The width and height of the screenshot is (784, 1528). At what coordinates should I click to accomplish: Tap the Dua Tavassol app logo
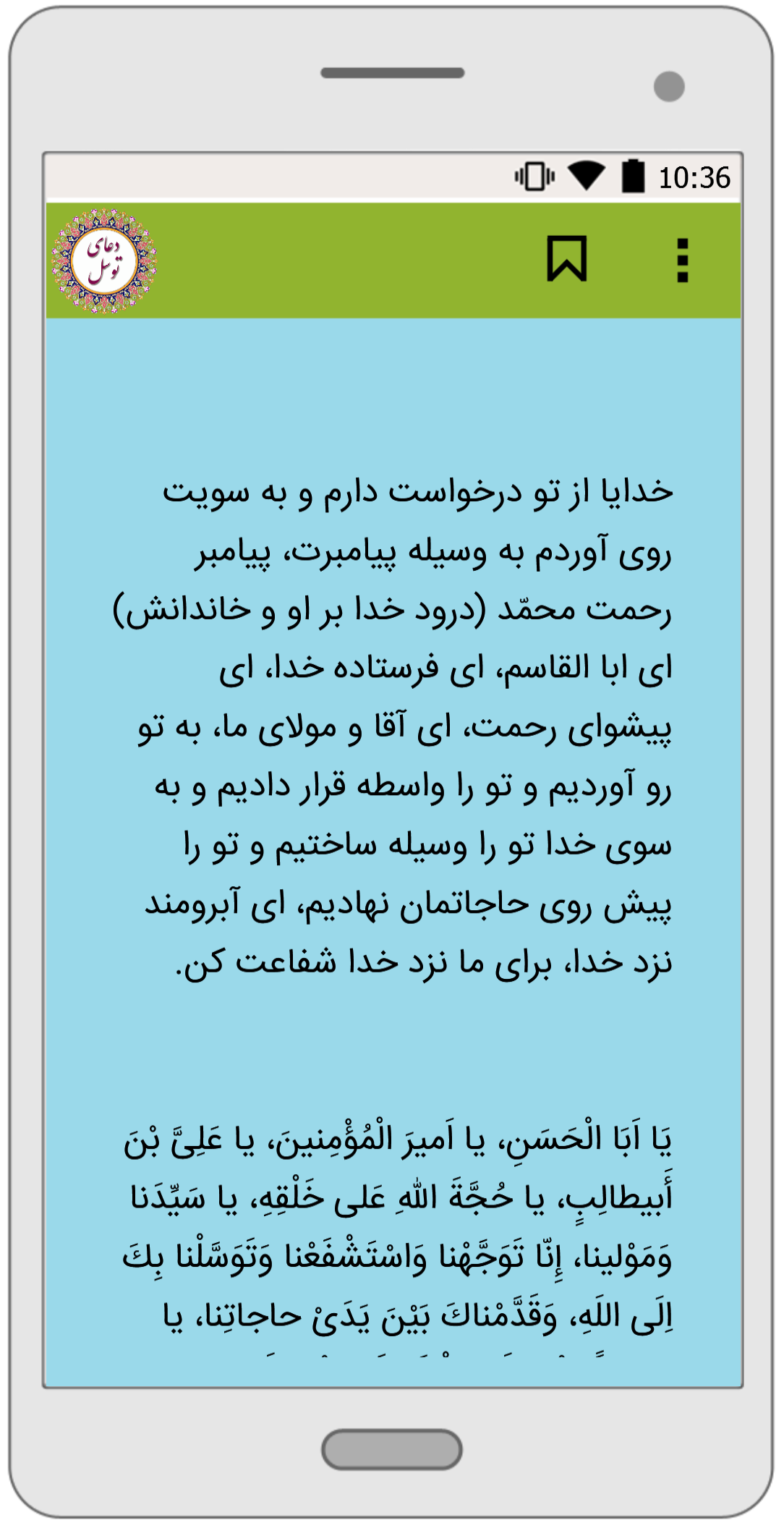[106, 259]
